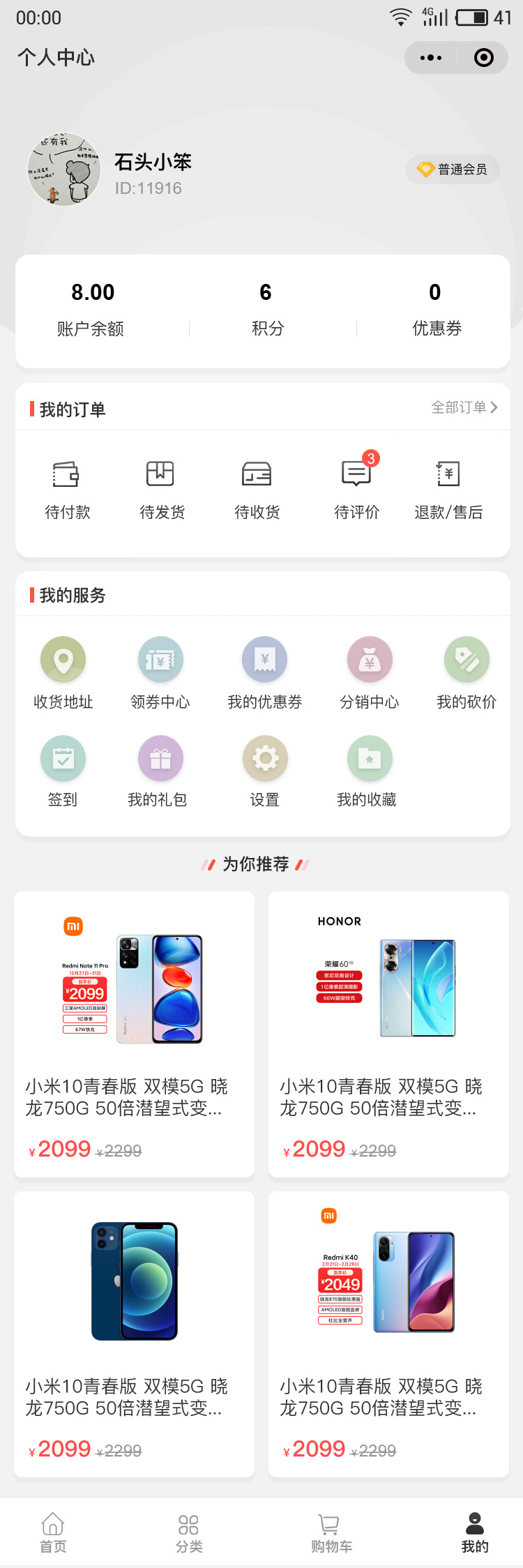The image size is (523, 1568).
Task: Switch to the 分类 category tab
Action: tap(189, 1533)
